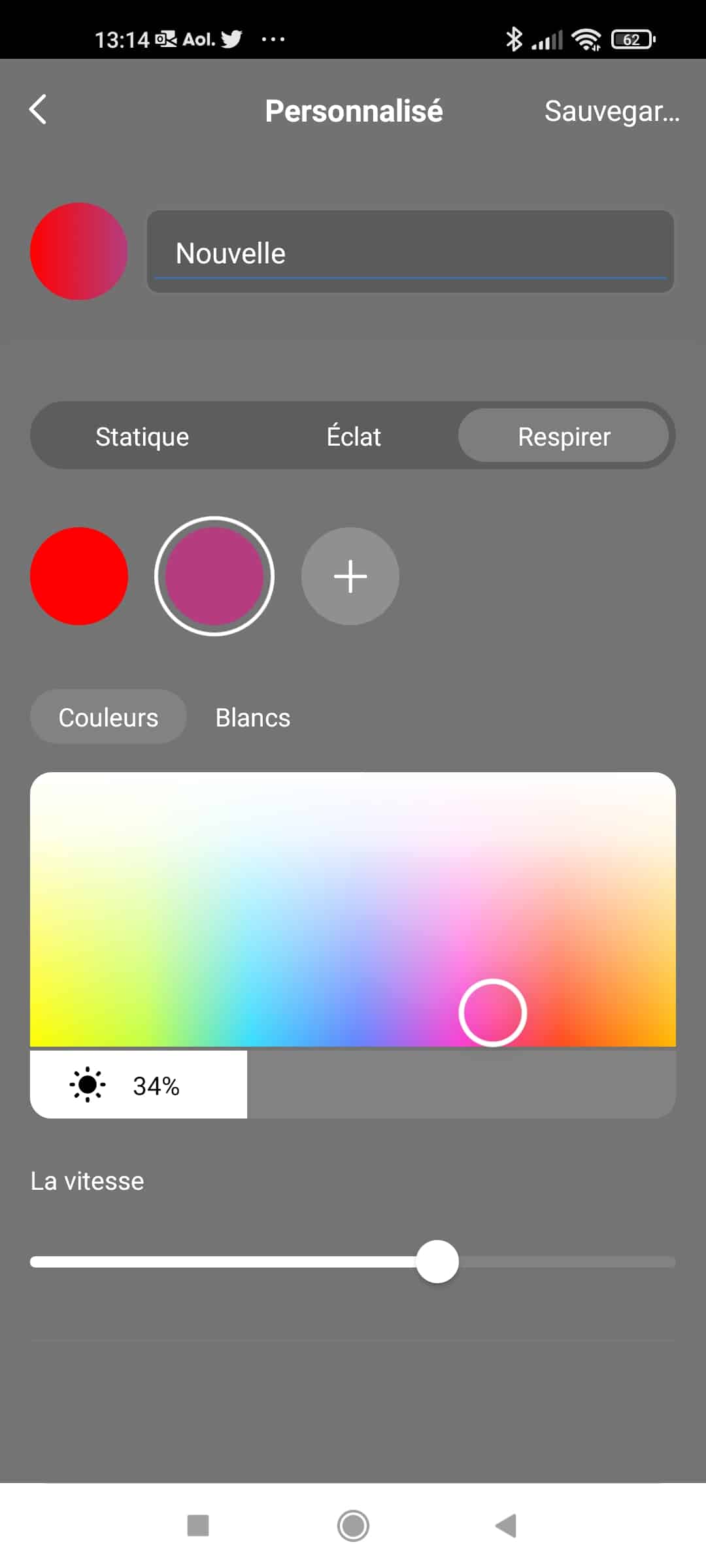The height and width of the screenshot is (1568, 706).
Task: Select the magenta color swatch
Action: click(214, 576)
